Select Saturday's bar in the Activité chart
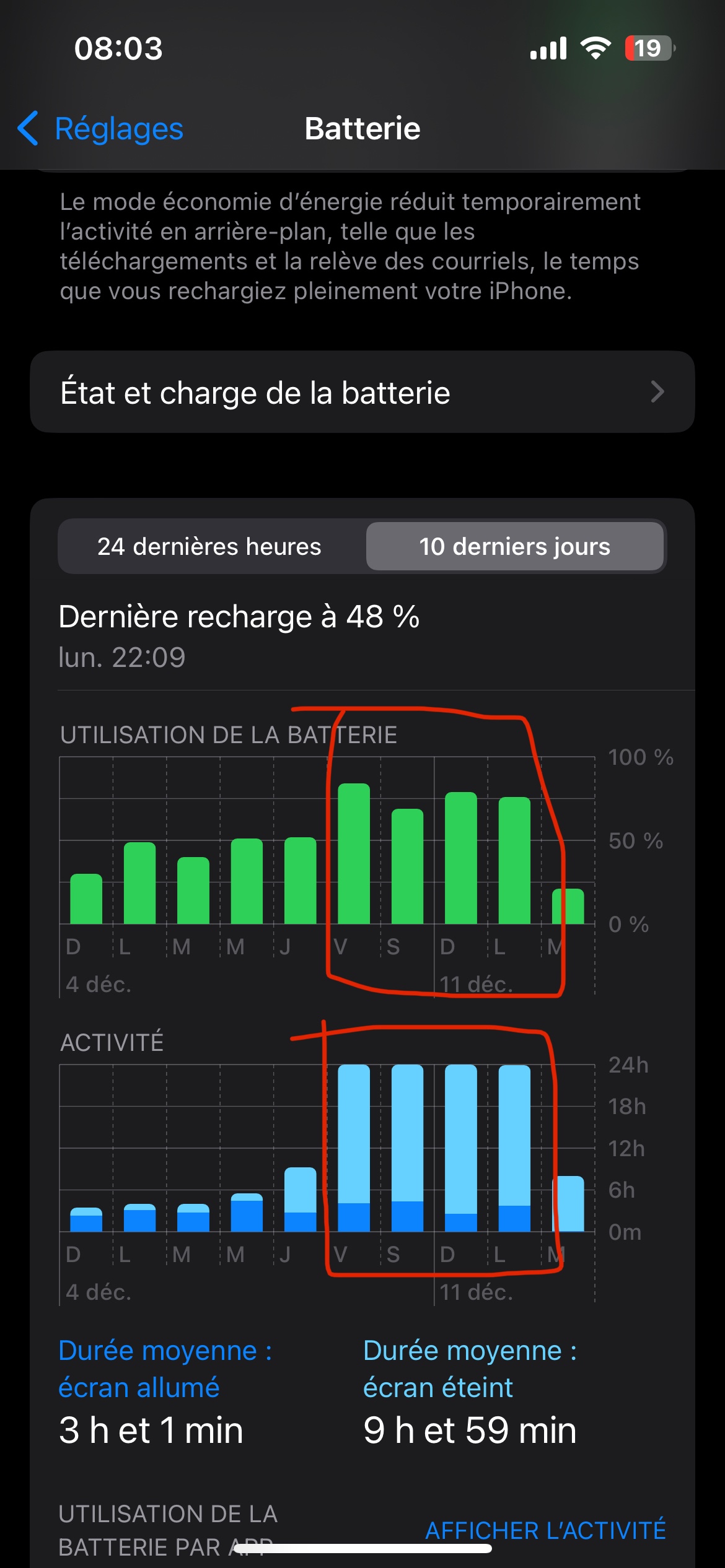725x1568 pixels. click(407, 1148)
